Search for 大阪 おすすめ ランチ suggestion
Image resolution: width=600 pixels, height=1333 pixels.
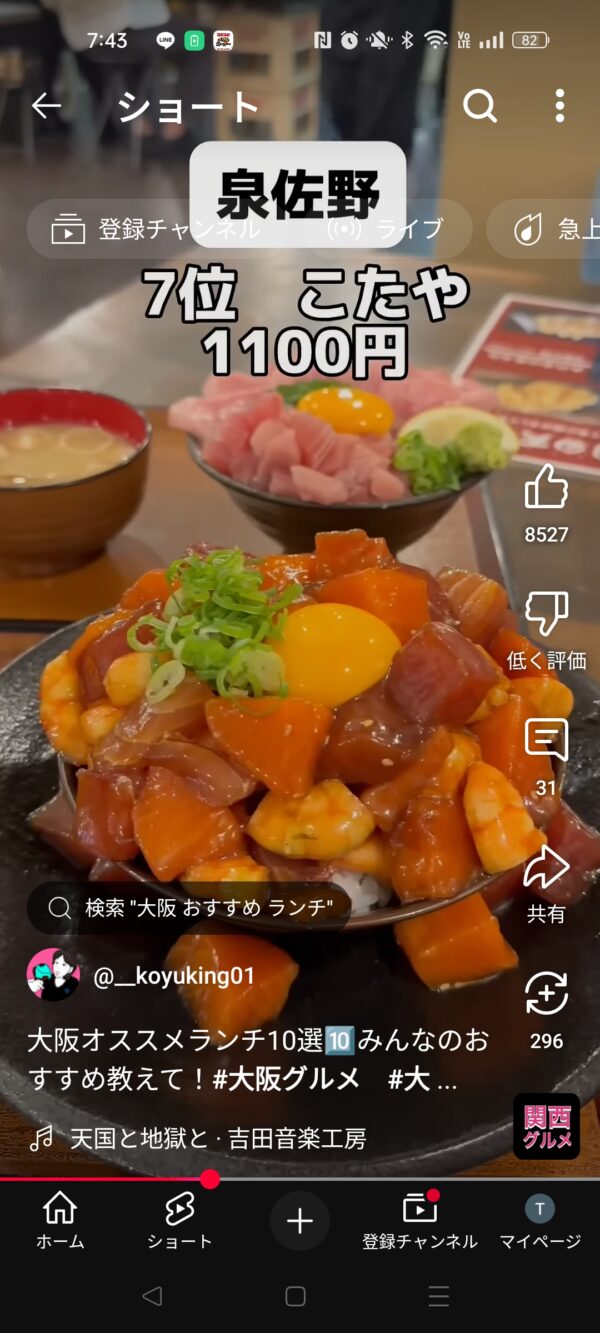(x=190, y=907)
